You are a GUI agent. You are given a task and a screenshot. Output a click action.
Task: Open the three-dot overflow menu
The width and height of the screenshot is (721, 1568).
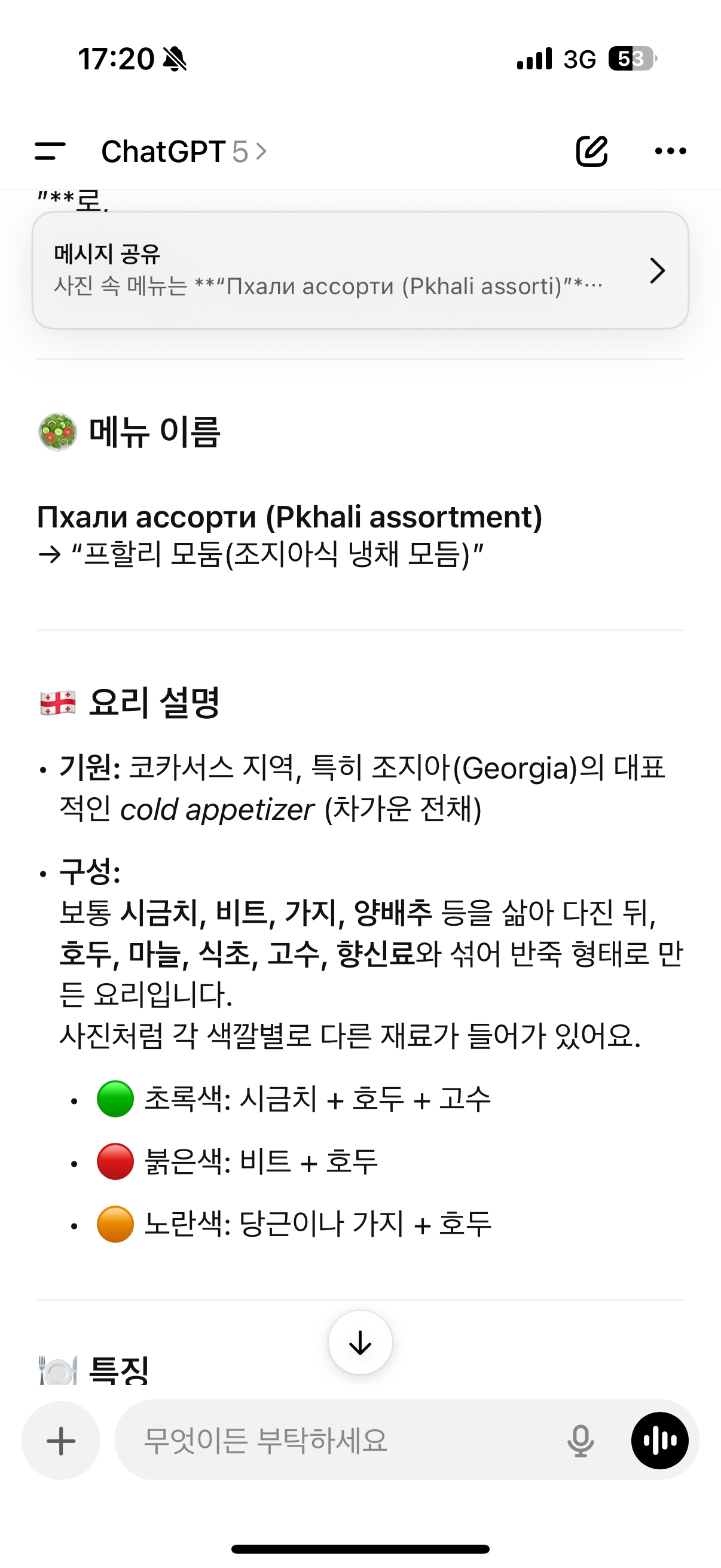(x=671, y=151)
